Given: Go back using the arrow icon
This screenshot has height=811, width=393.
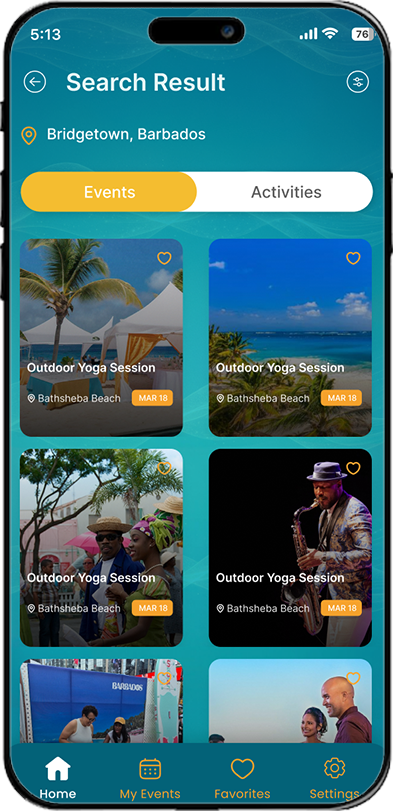Looking at the screenshot, I should point(35,82).
